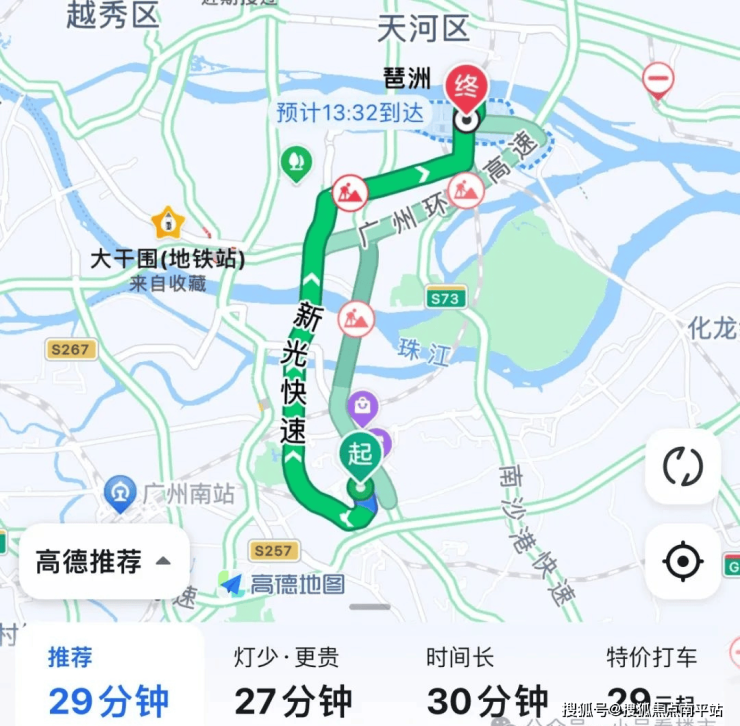Viewport: 740px width, 726px height.
Task: Select the 推荐 29分钟 route option
Action: tap(108, 680)
